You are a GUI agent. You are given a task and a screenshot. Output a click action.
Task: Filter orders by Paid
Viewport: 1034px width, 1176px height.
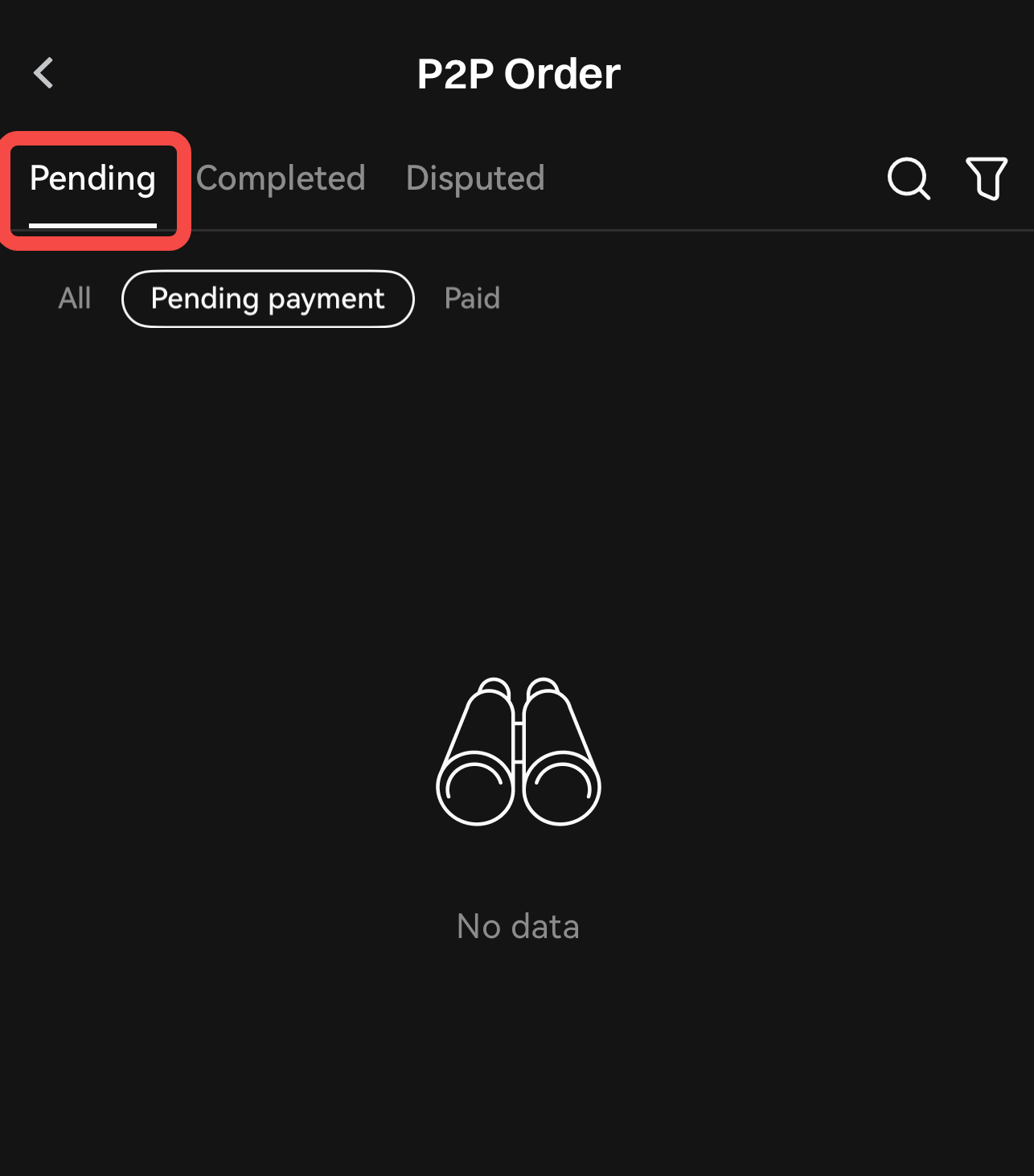coord(472,298)
